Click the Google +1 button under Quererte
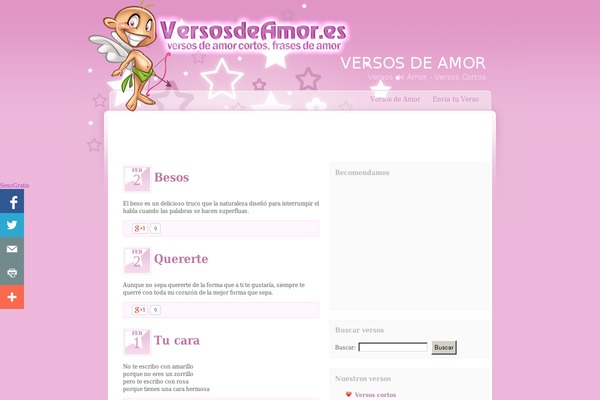 (140, 310)
